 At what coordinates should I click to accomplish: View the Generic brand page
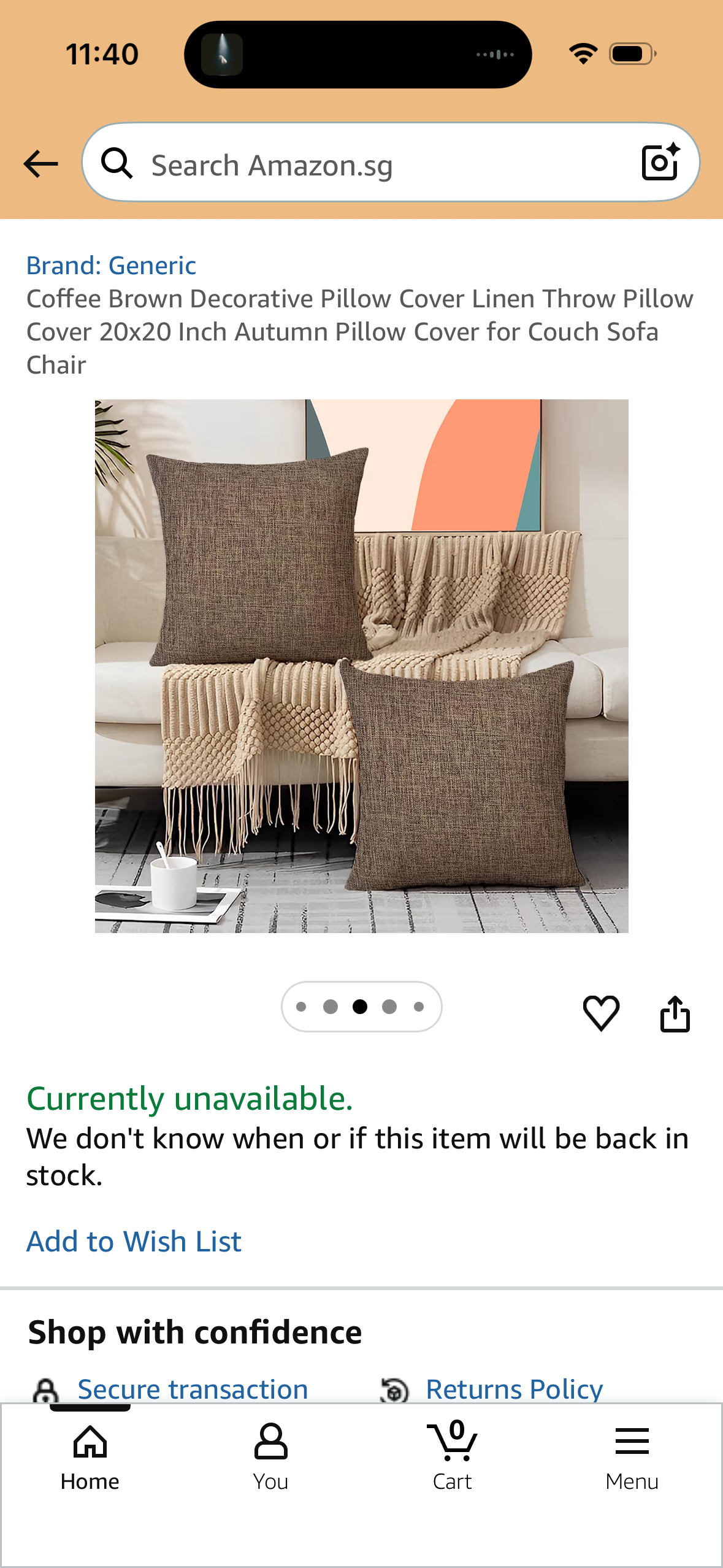(x=111, y=265)
